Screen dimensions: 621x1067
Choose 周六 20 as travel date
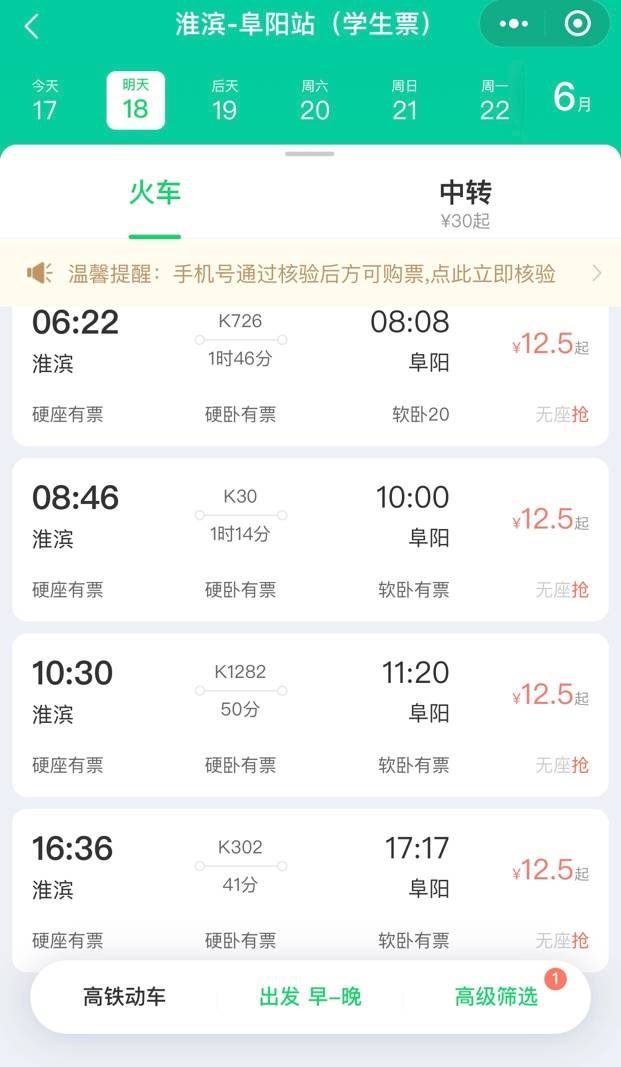(315, 101)
